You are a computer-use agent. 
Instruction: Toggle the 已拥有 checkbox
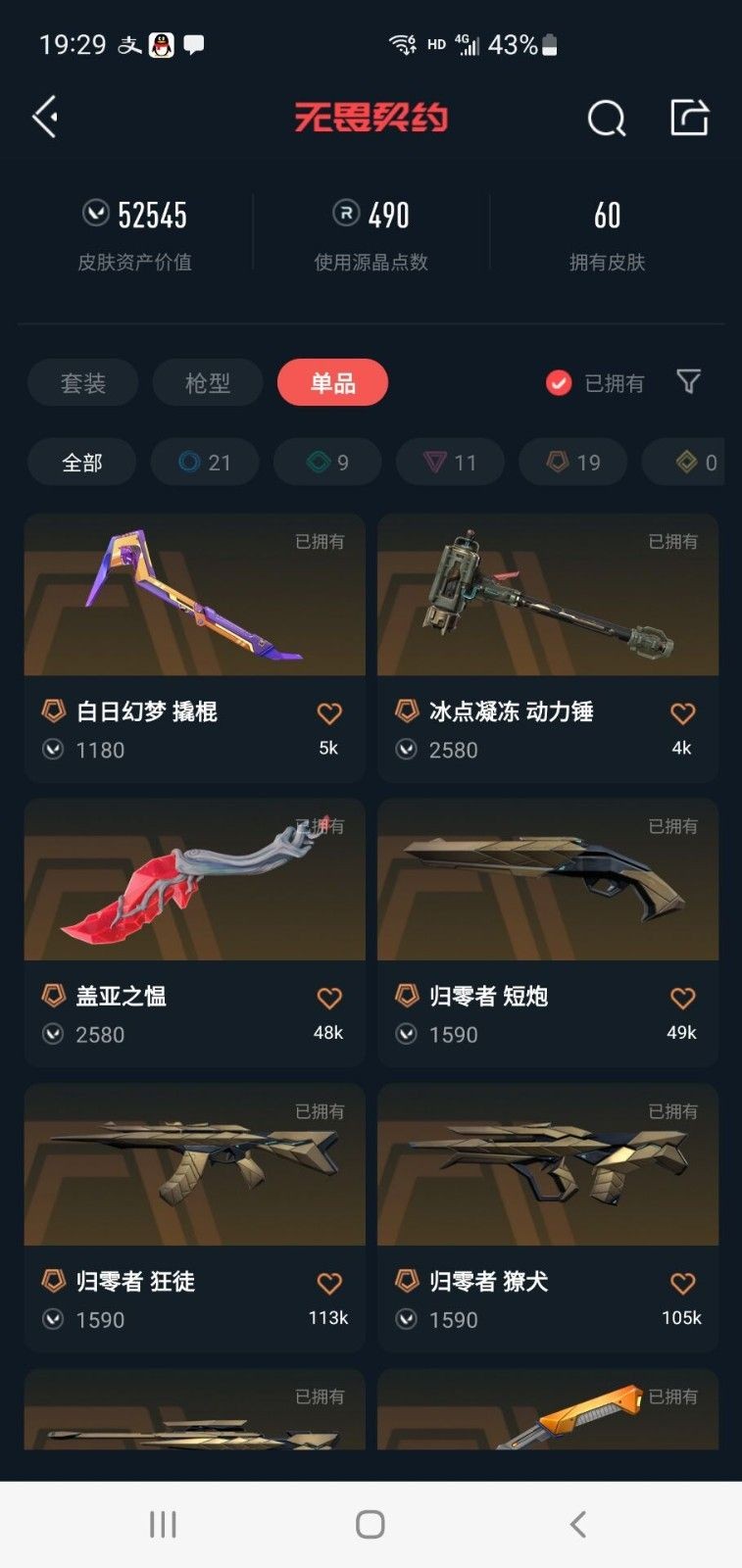coord(559,383)
